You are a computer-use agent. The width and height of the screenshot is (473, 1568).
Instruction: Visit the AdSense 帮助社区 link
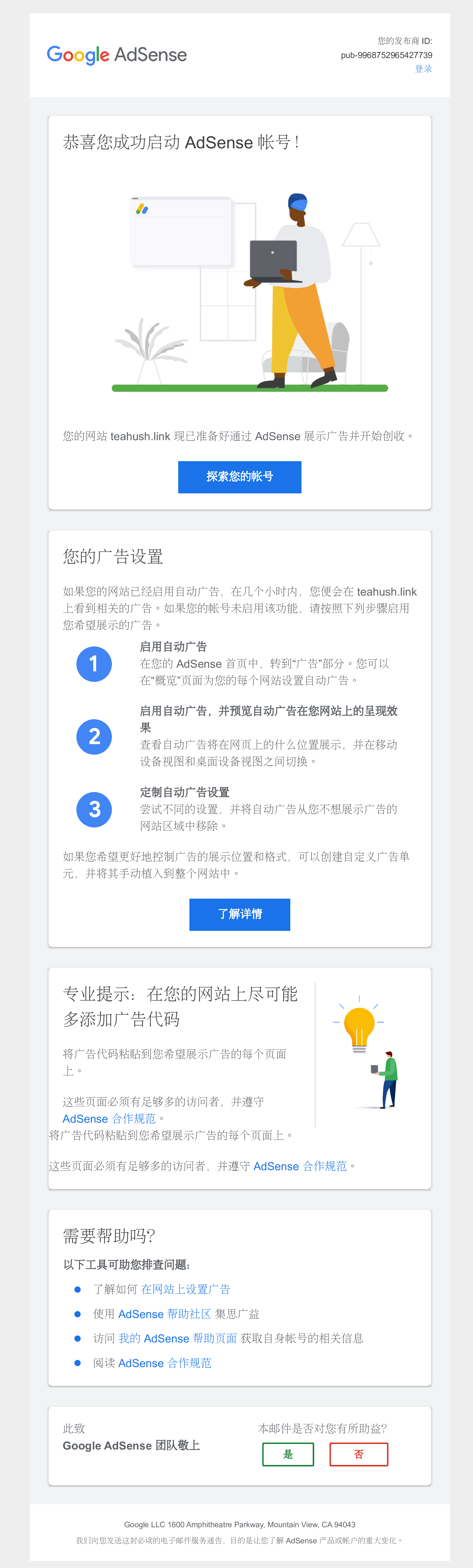click(x=165, y=1314)
